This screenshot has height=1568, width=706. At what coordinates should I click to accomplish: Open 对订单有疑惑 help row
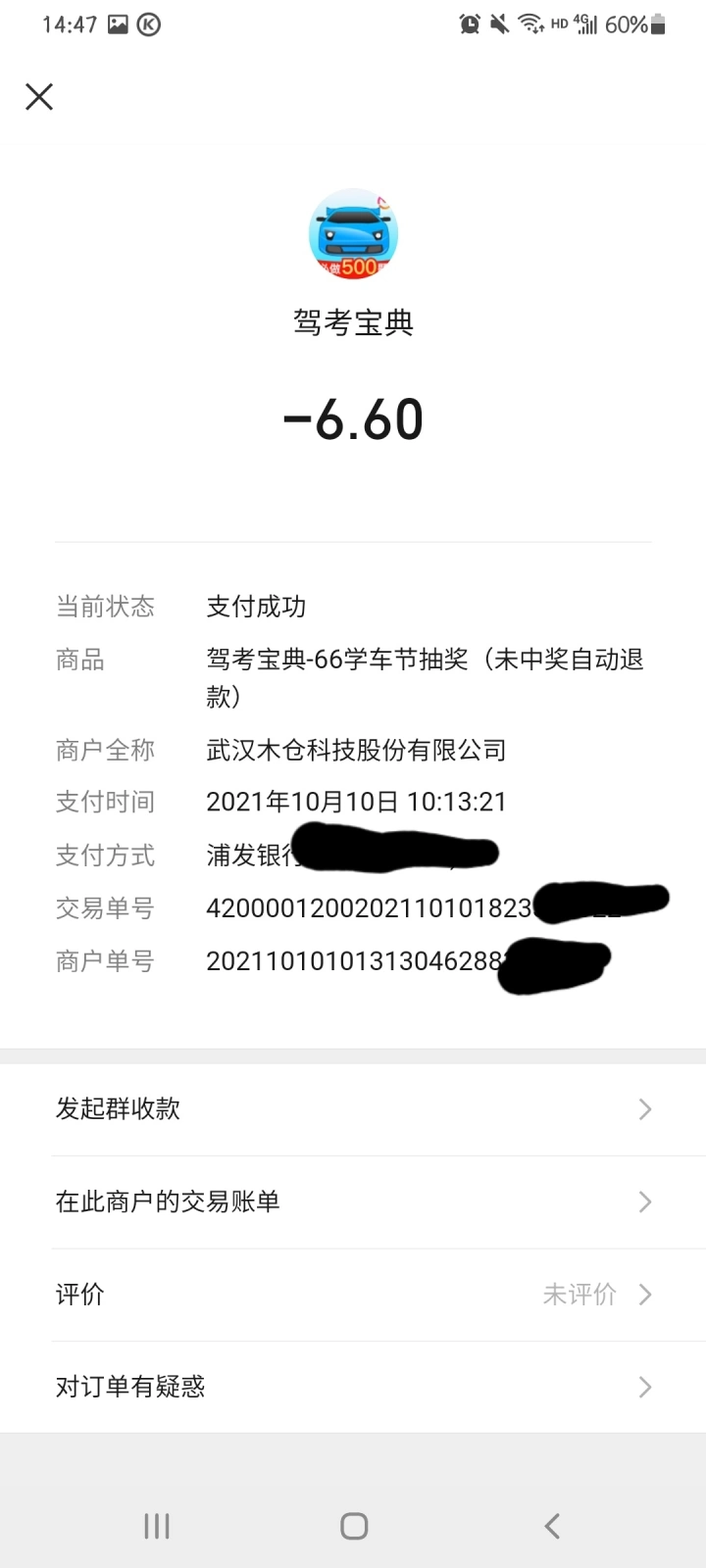(x=353, y=1387)
